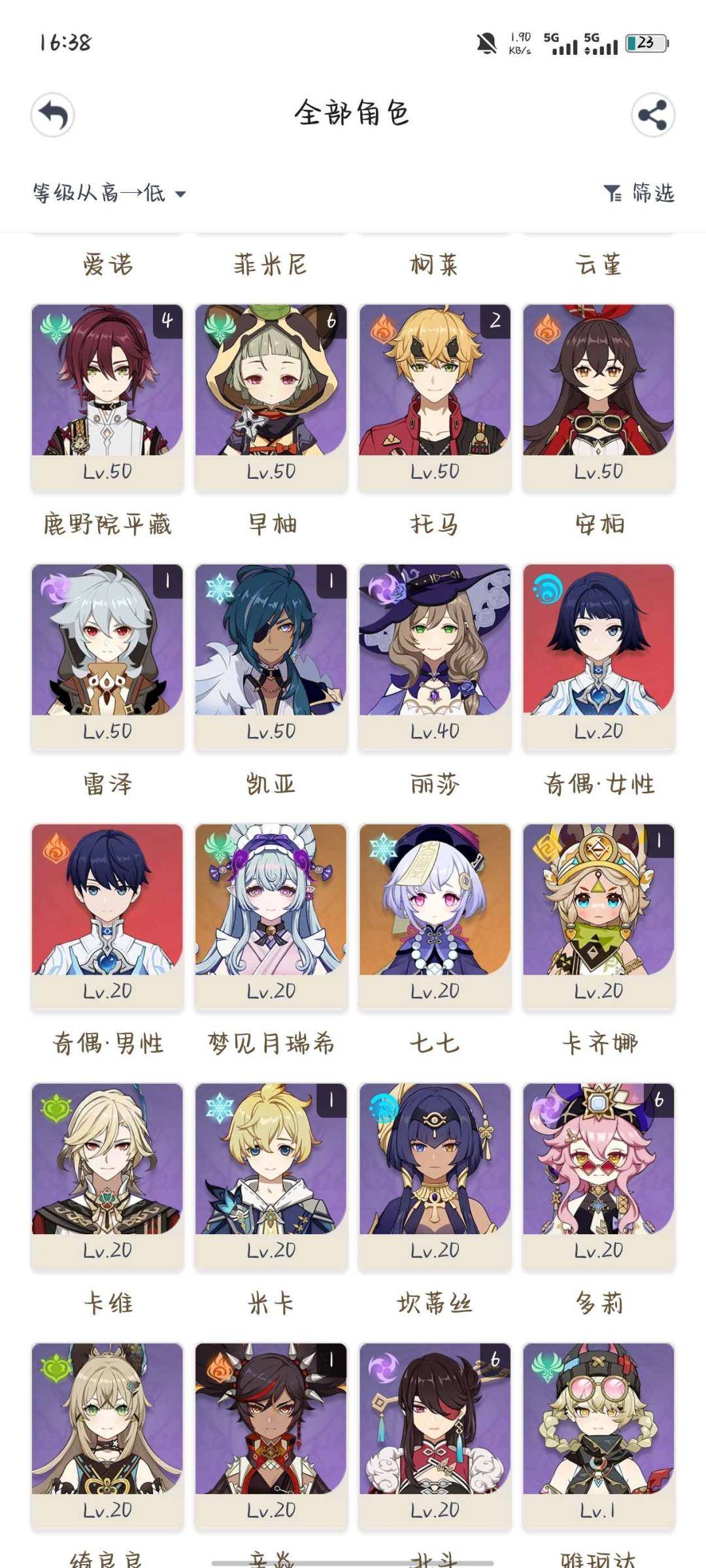Open the 筛选 filter options
The width and height of the screenshot is (706, 1568).
638,193
